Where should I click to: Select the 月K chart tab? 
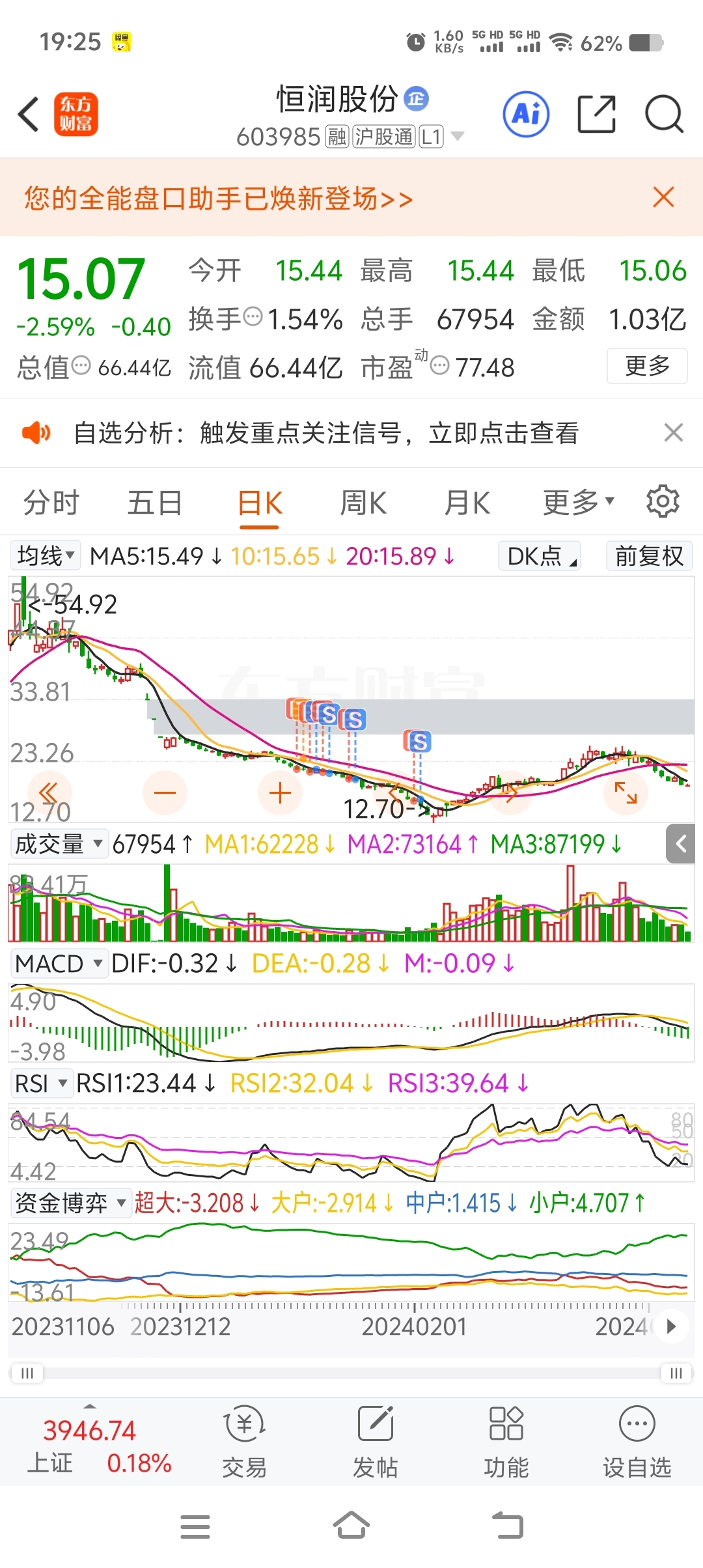(467, 503)
